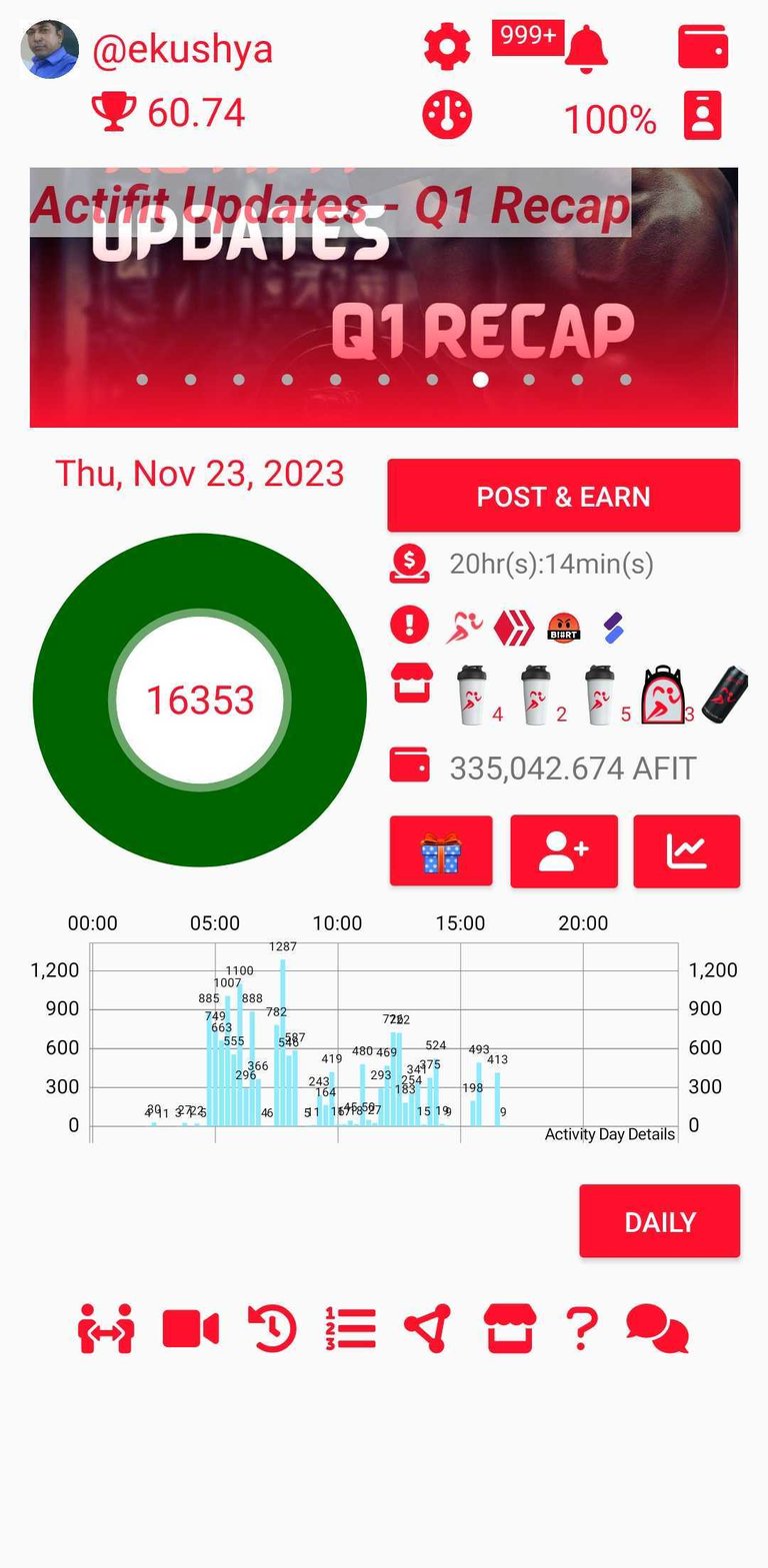Open the workout video camera icon
This screenshot has width=768, height=1568.
click(190, 1330)
